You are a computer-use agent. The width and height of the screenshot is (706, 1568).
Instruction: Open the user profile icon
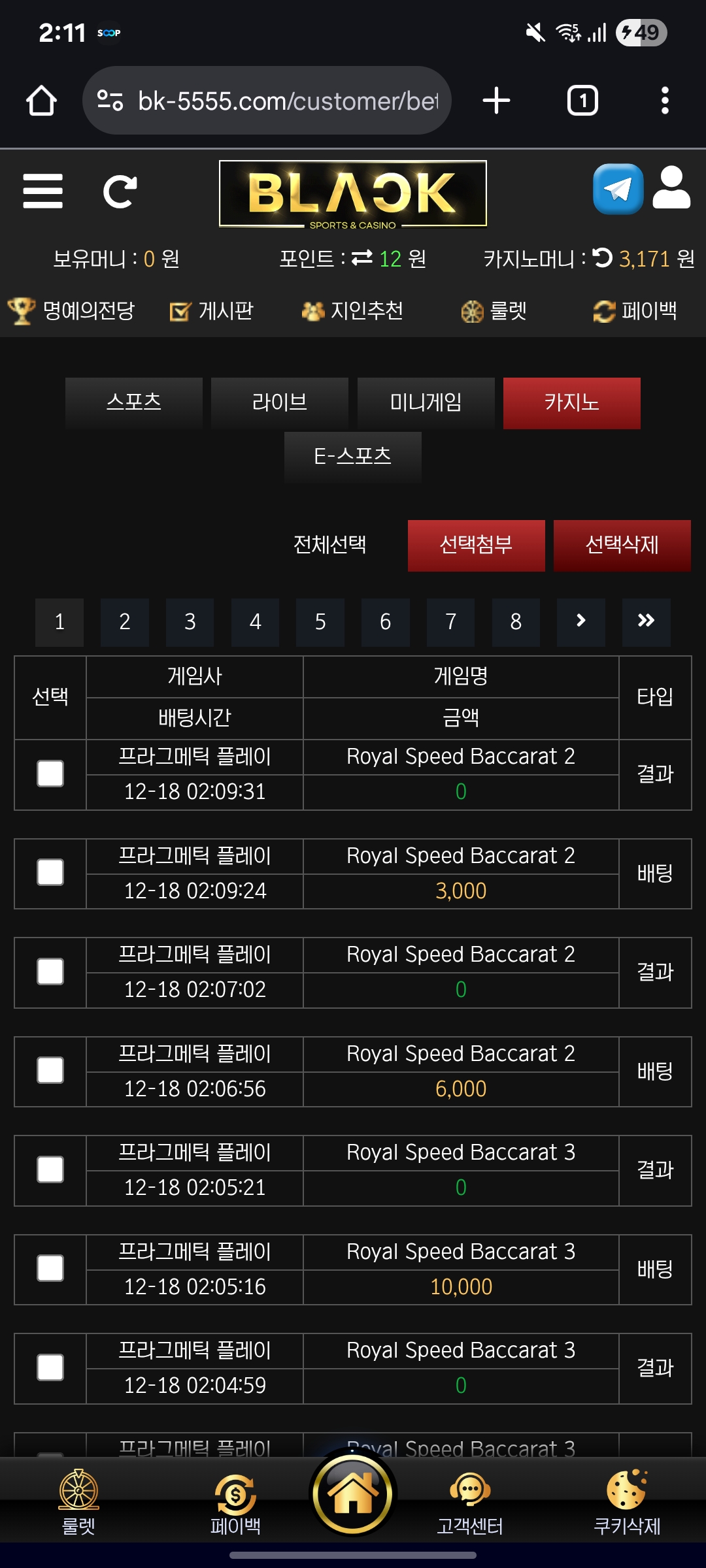click(671, 188)
